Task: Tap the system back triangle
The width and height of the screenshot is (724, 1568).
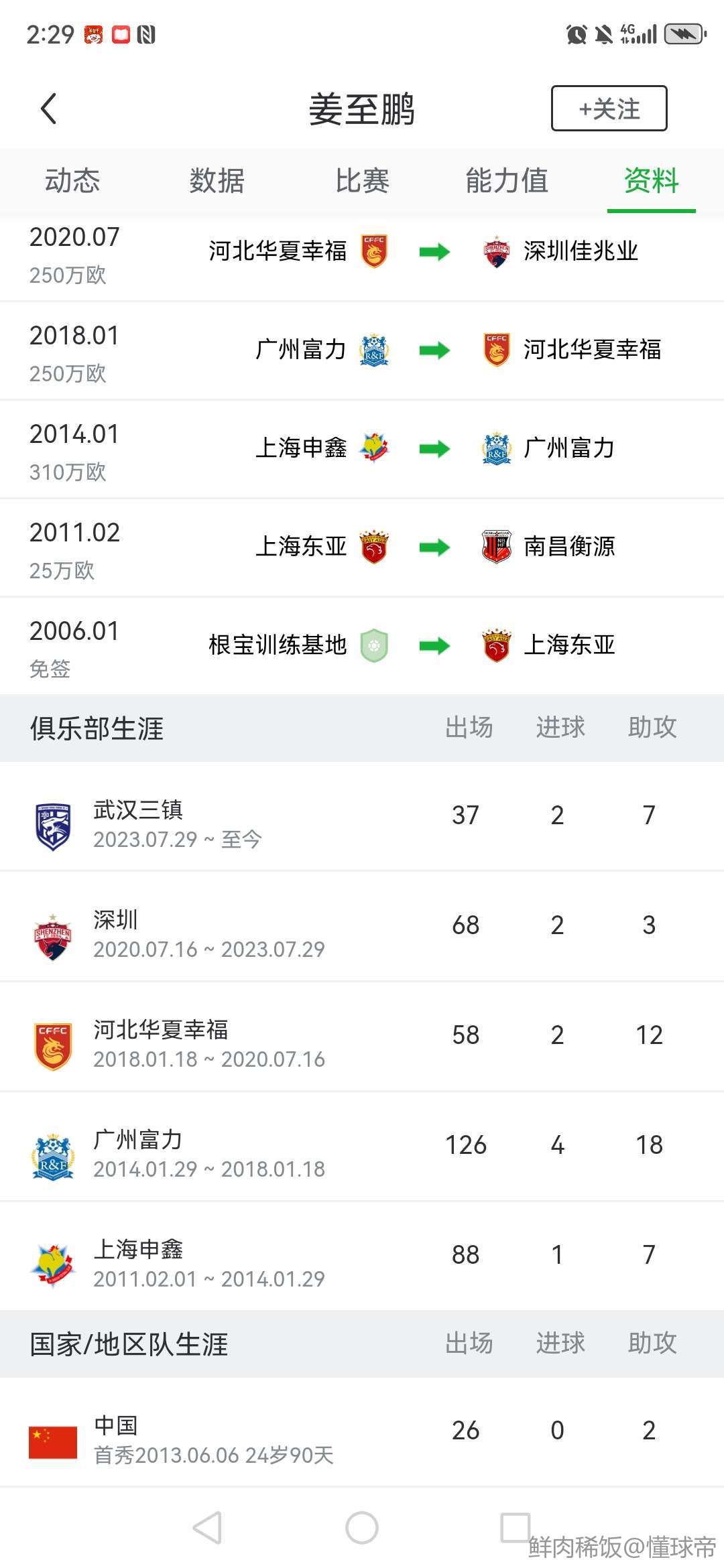Action: click(x=207, y=1528)
